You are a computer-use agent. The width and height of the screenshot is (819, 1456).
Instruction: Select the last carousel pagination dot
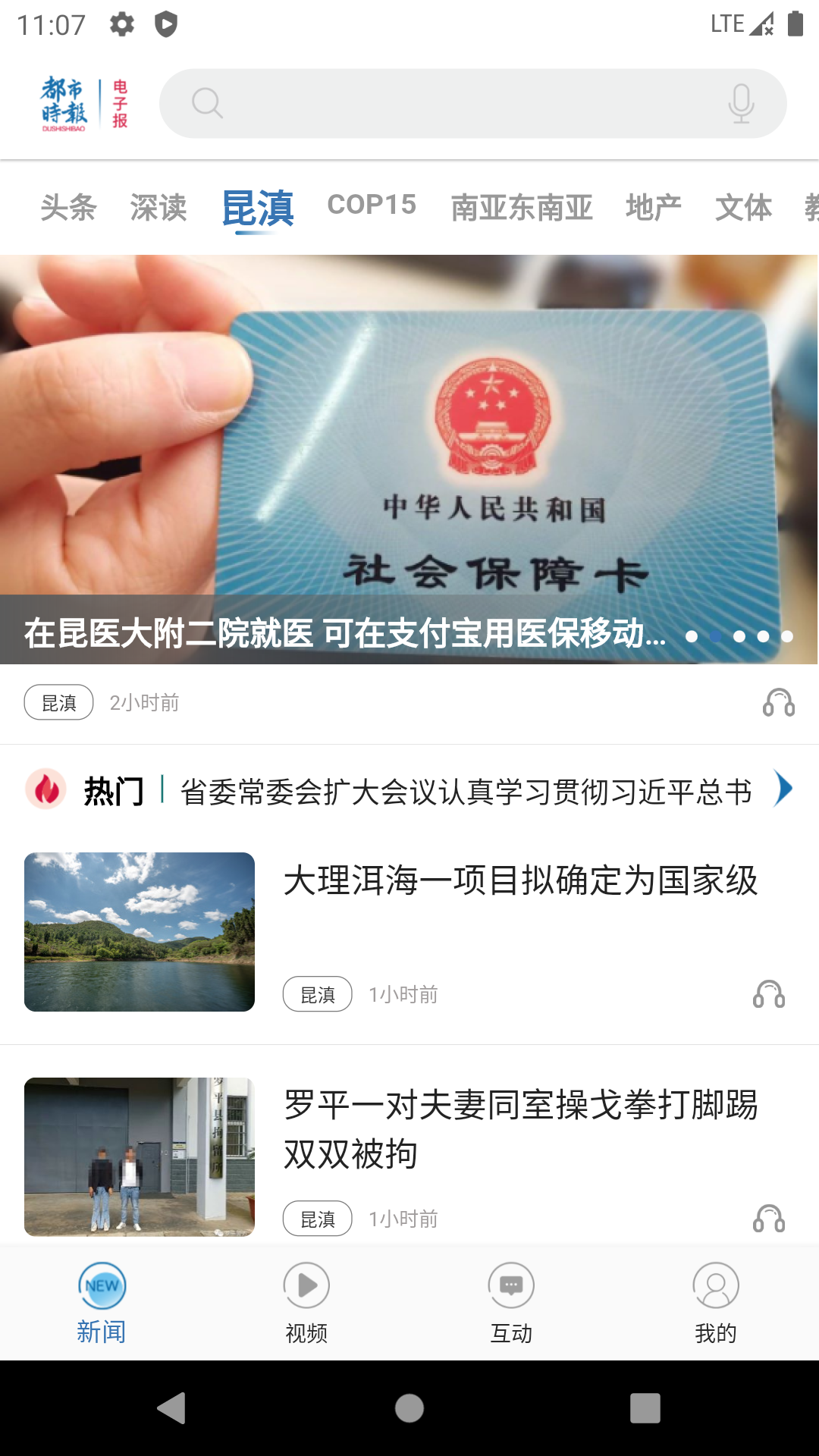coord(786,637)
